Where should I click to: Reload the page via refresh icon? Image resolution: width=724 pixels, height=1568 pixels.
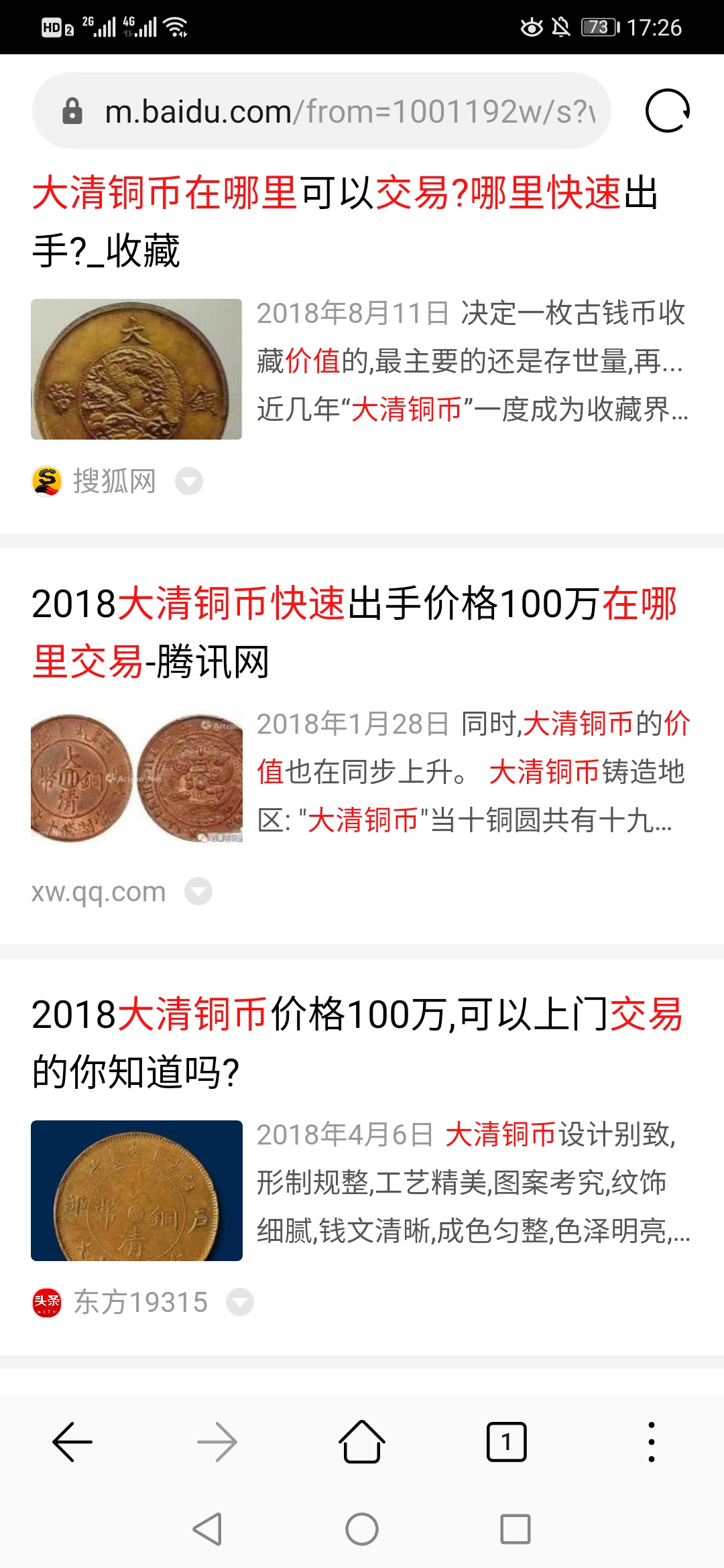tap(669, 111)
